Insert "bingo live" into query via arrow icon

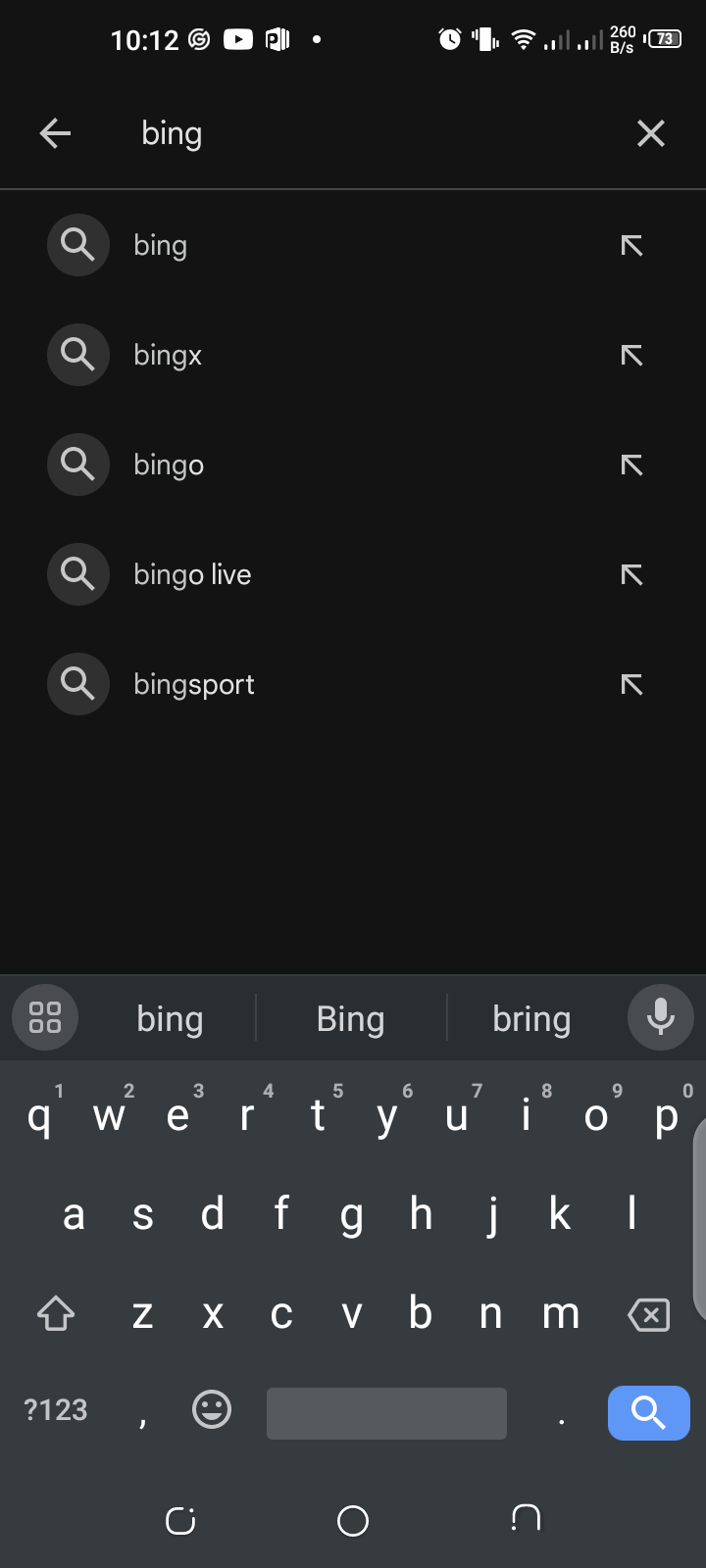[x=631, y=574]
